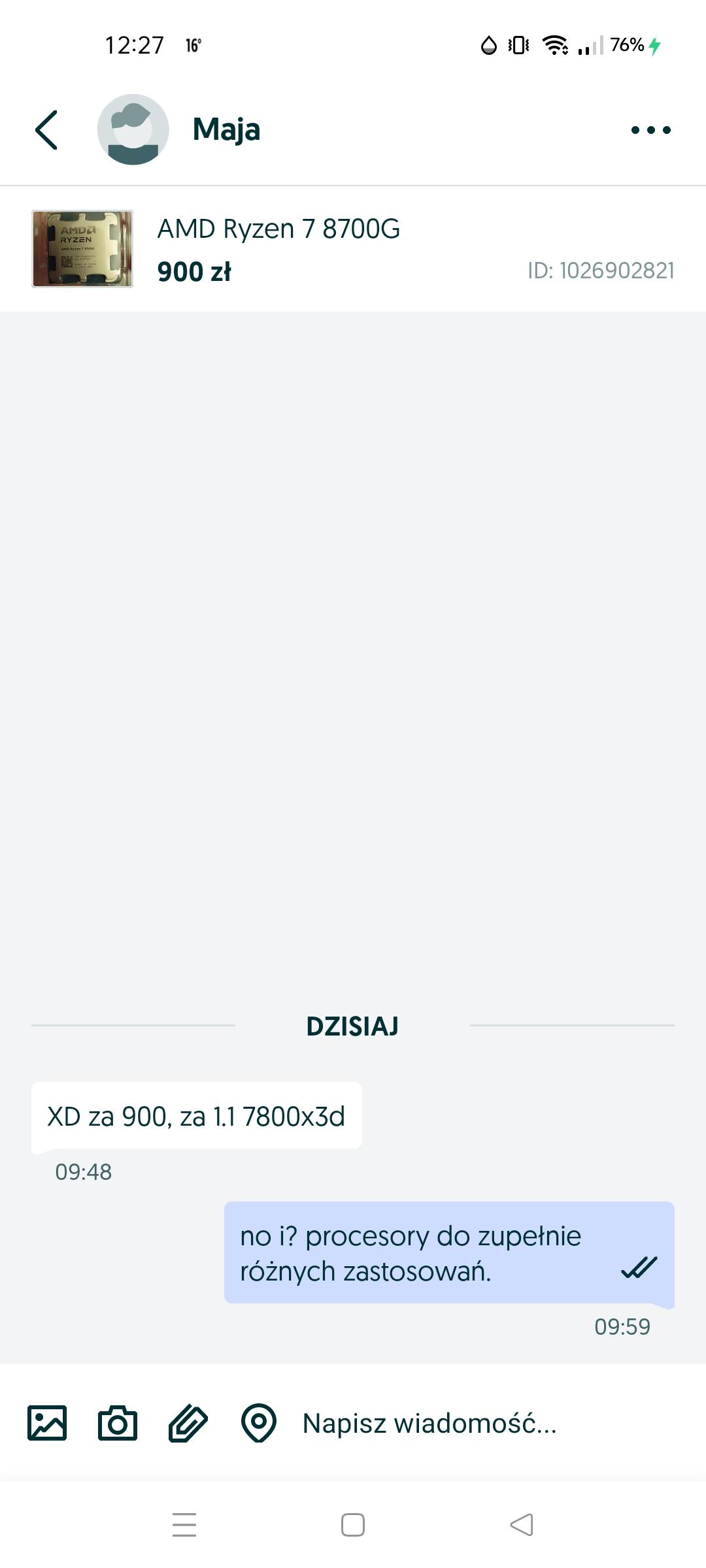Share a location with the pin icon
Viewport: 706px width, 1568px height.
tap(259, 1423)
